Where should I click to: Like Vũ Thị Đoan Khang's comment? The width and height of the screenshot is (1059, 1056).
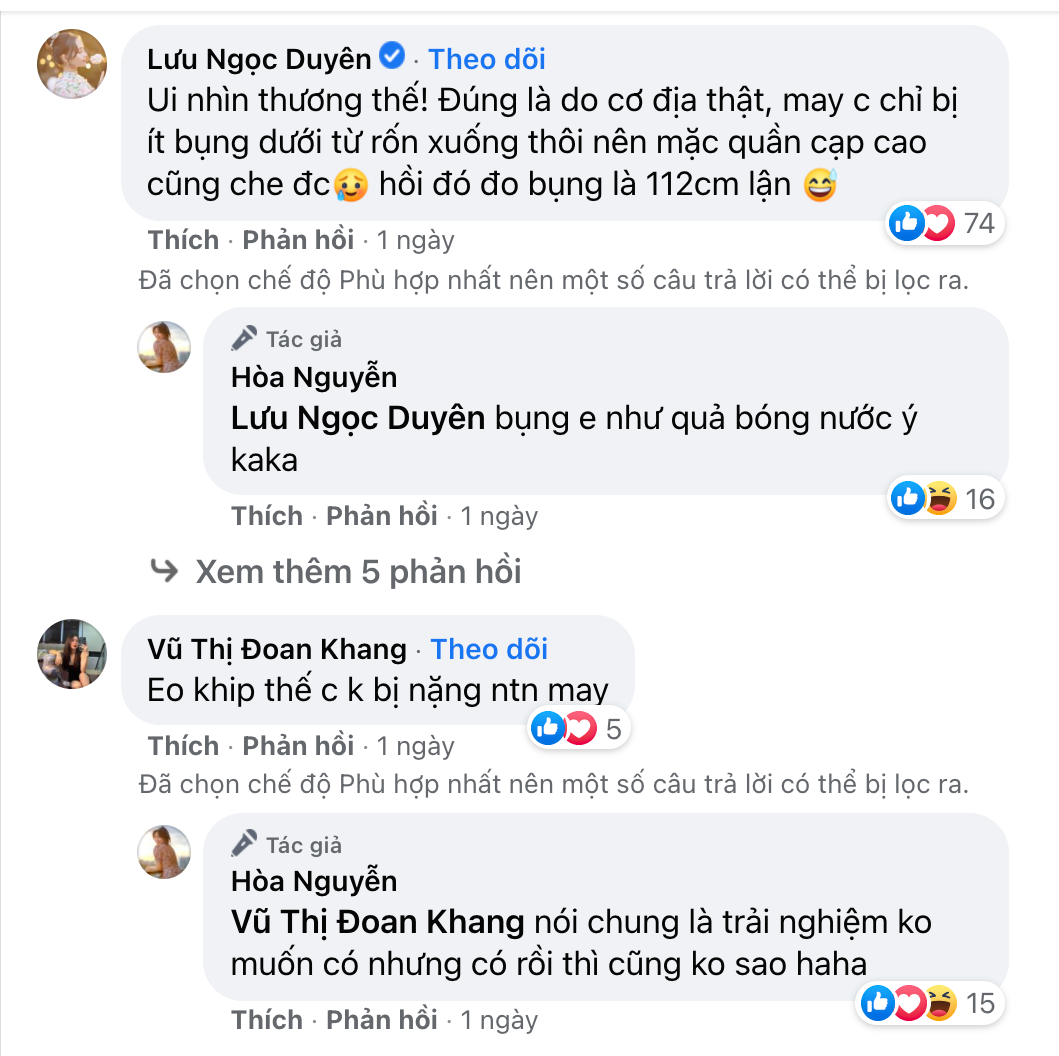pos(183,746)
